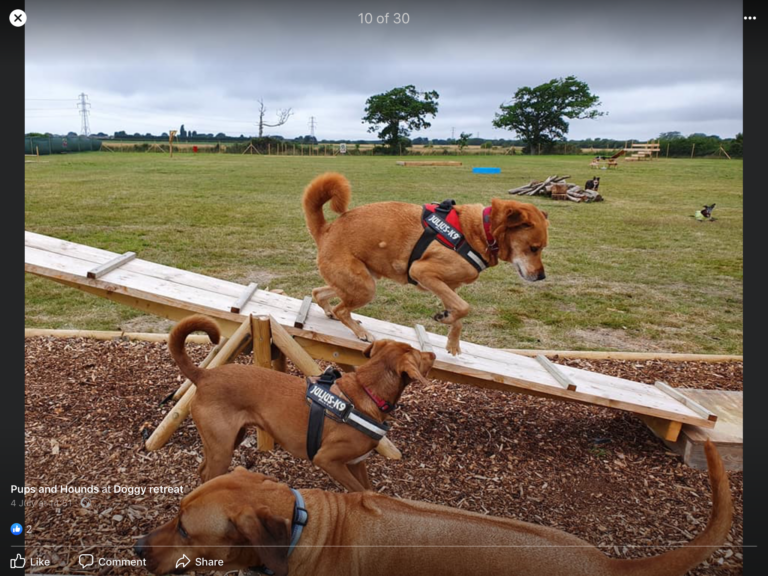View the 2 reactions on the photo
This screenshot has height=576, width=768.
[x=21, y=529]
